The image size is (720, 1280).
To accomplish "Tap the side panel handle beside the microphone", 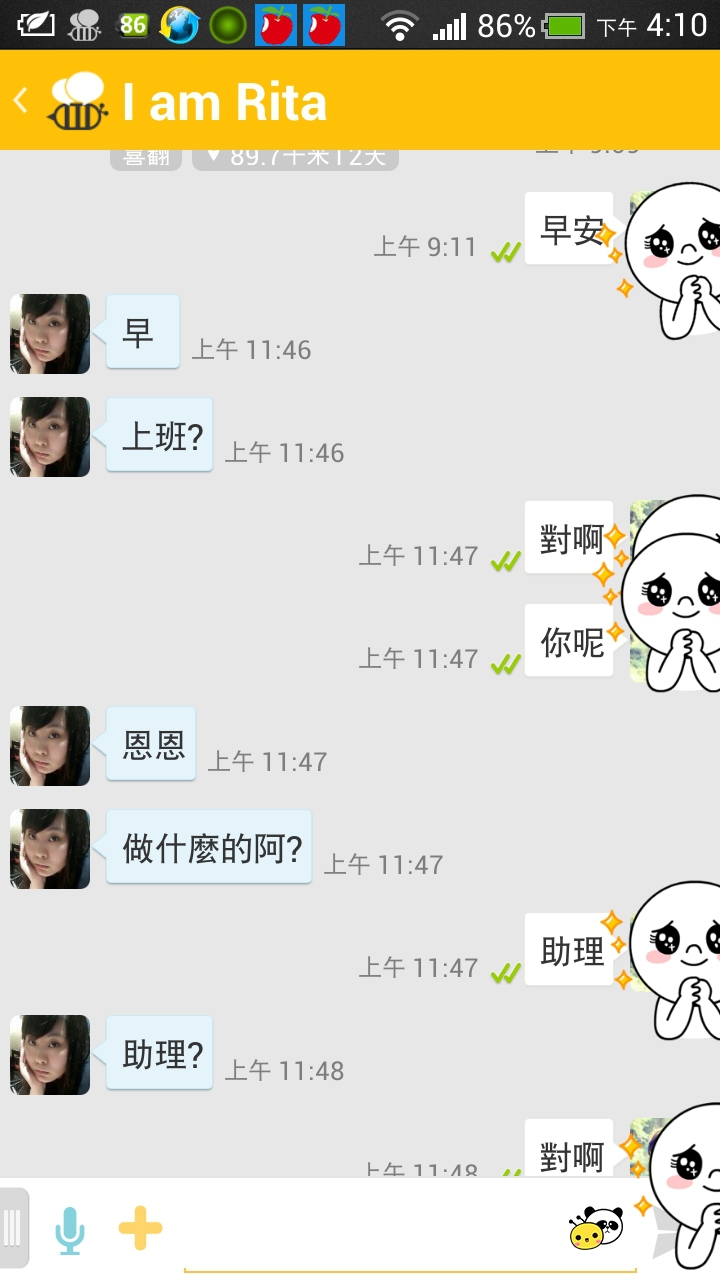I will pyautogui.click(x=13, y=1228).
